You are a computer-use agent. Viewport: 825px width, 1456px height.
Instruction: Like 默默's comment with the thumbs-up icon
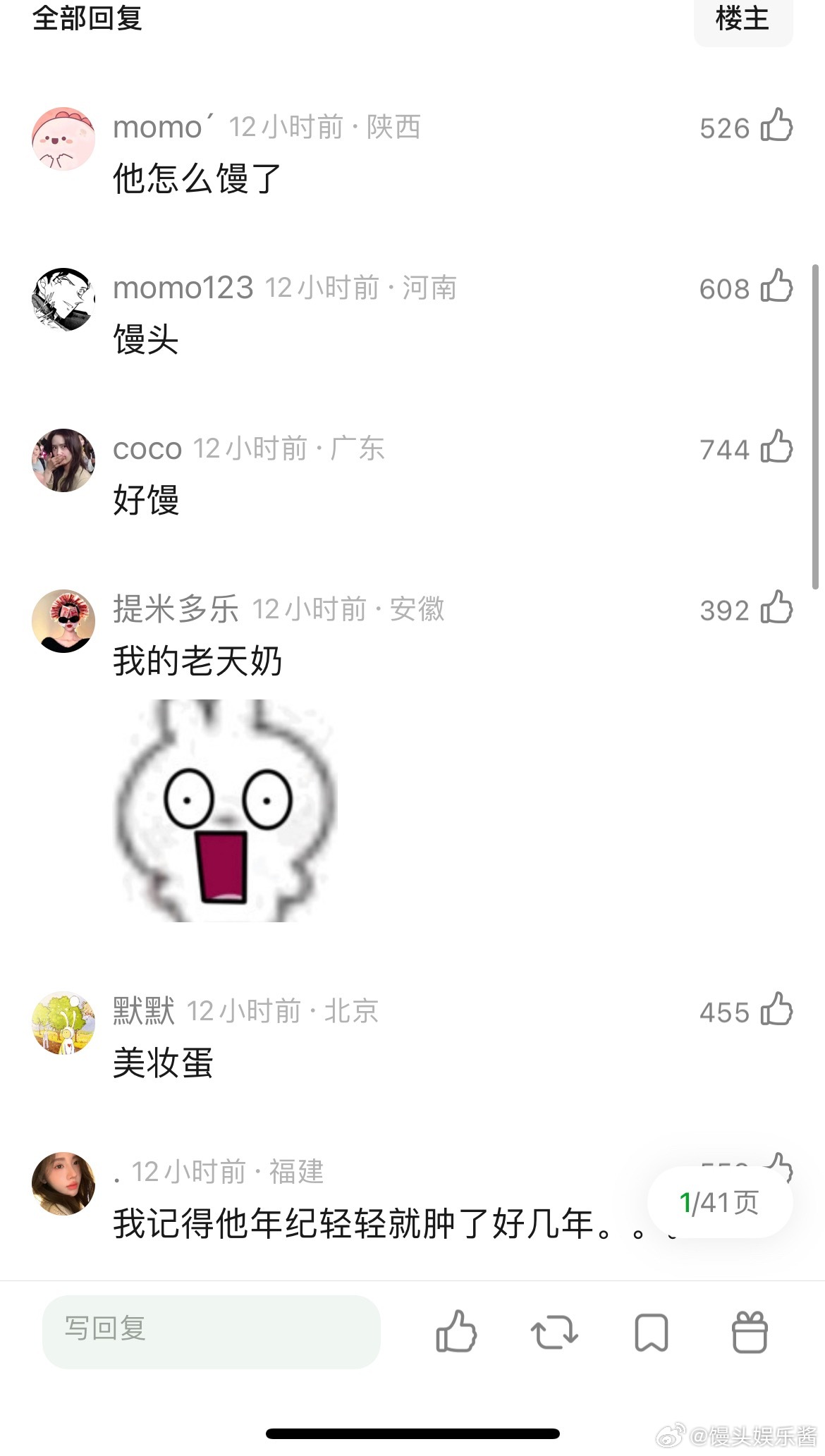pos(776,1011)
